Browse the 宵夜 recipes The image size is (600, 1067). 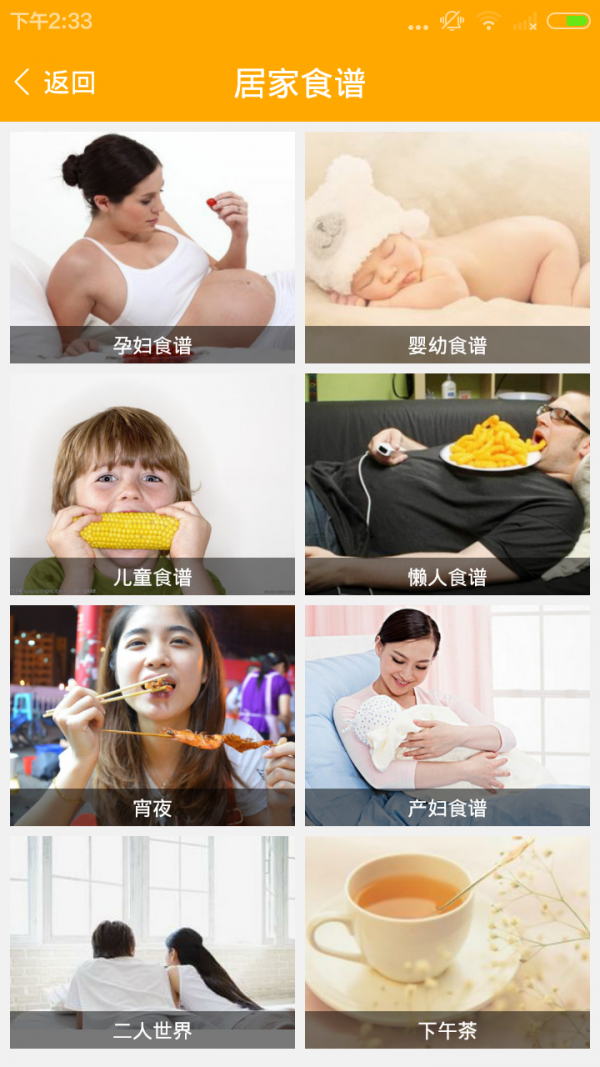152,715
